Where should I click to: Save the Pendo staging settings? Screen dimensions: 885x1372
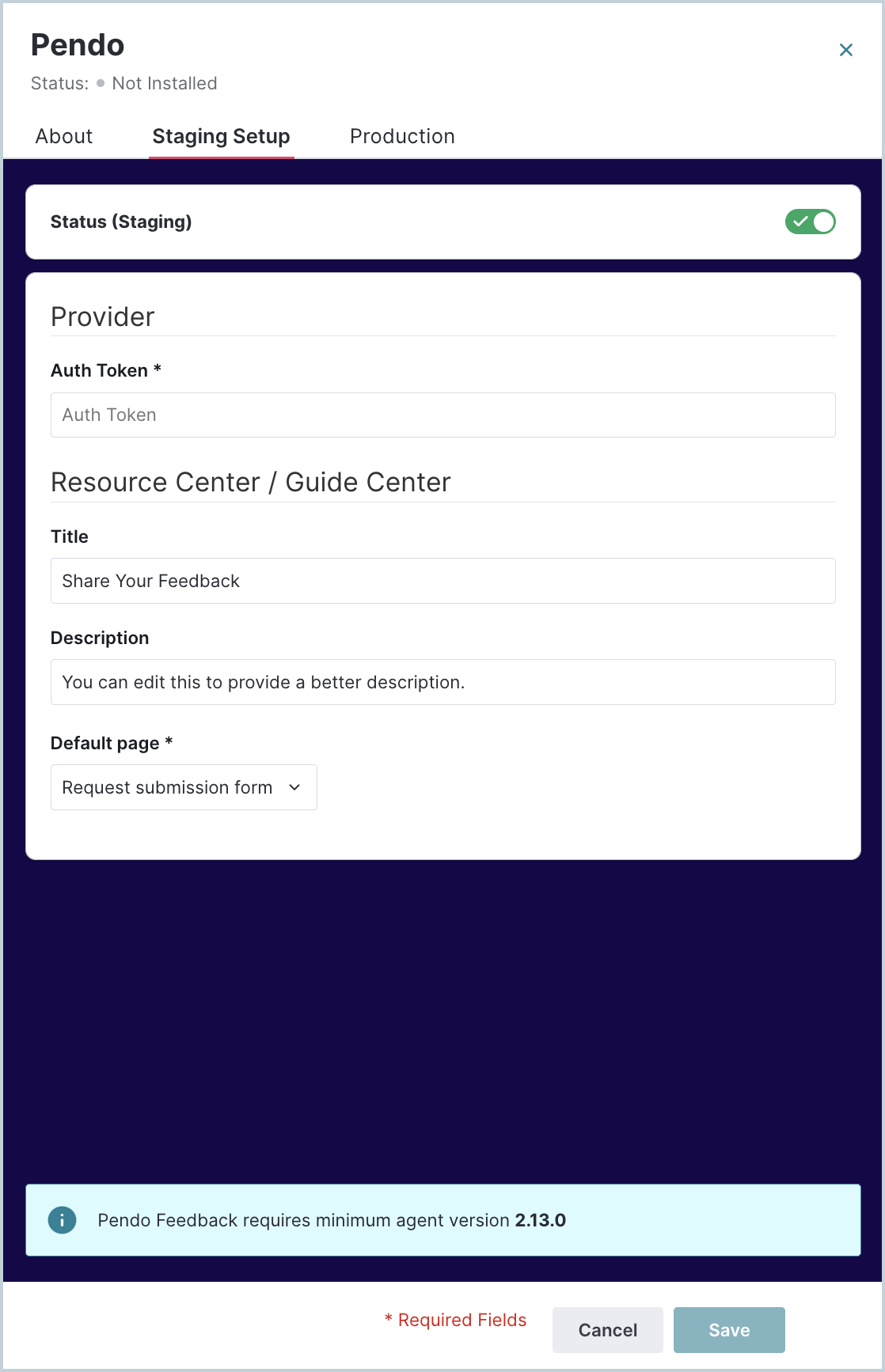[728, 1330]
